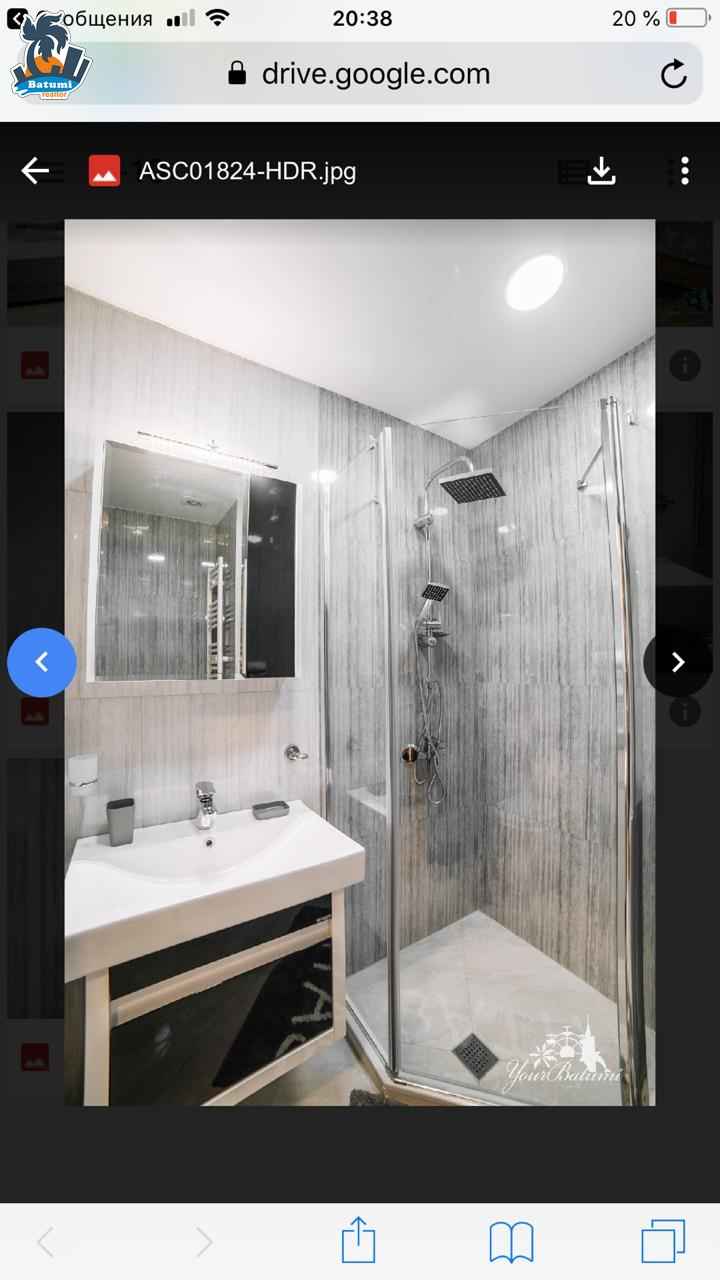The image size is (720, 1280).
Task: Download ASC01824-HDR.jpg
Action: click(601, 171)
